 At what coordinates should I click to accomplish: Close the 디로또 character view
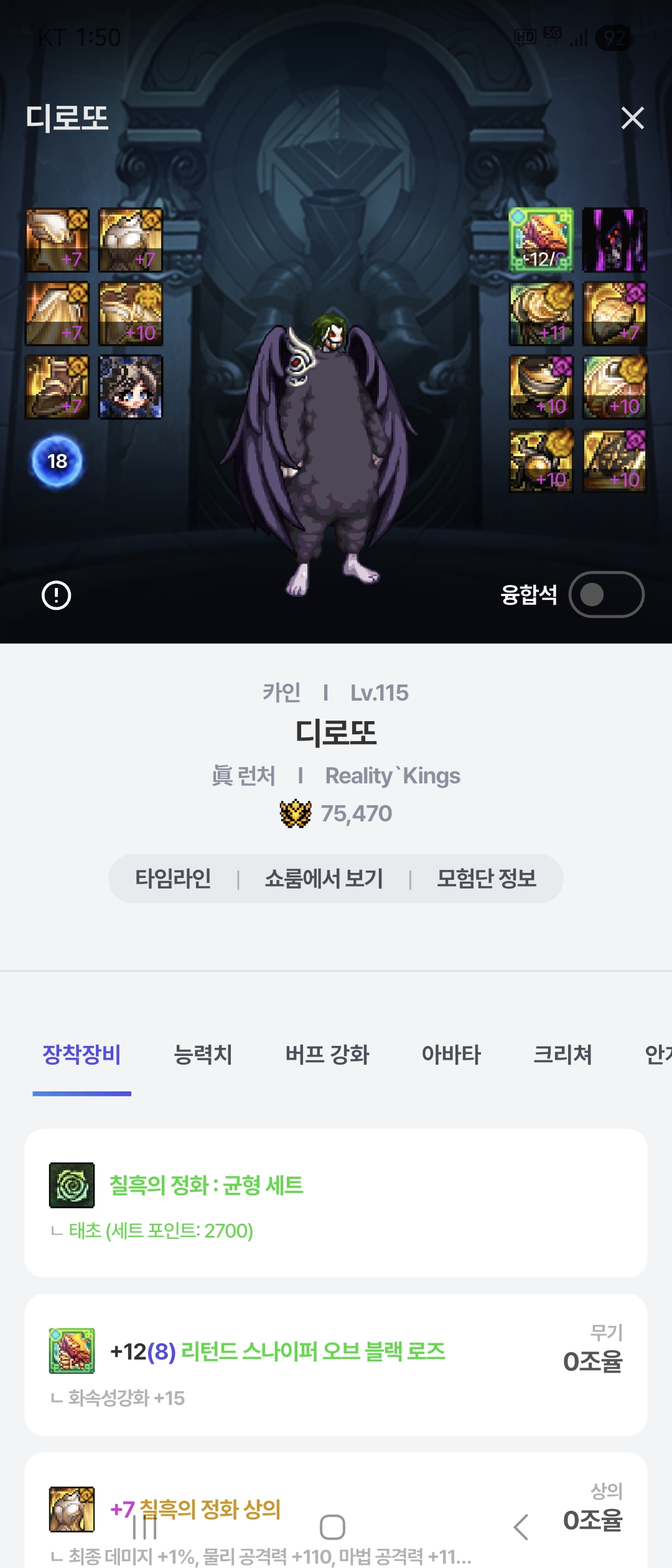coord(632,118)
